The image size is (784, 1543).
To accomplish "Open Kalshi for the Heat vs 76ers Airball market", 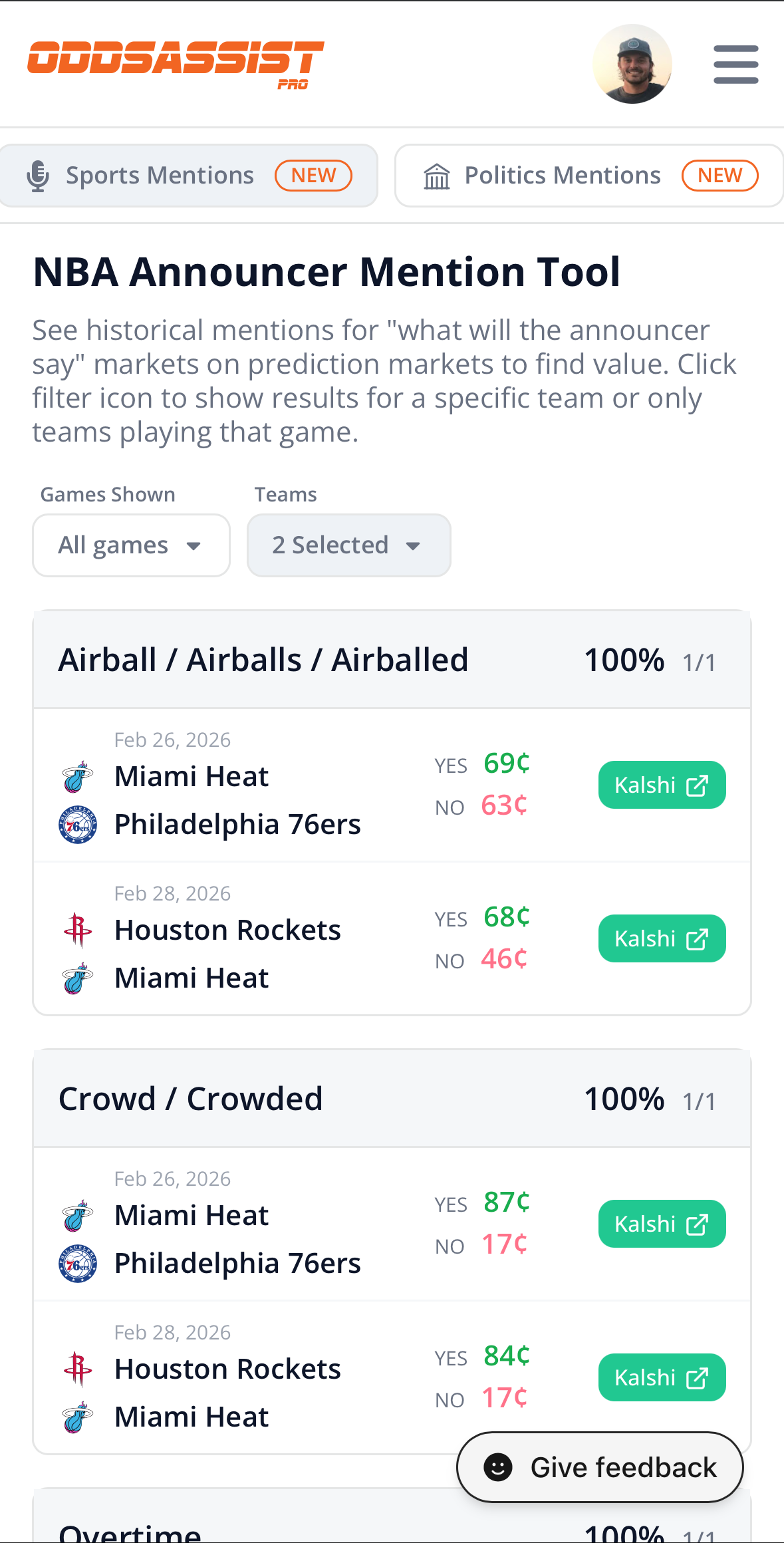I will 662,785.
